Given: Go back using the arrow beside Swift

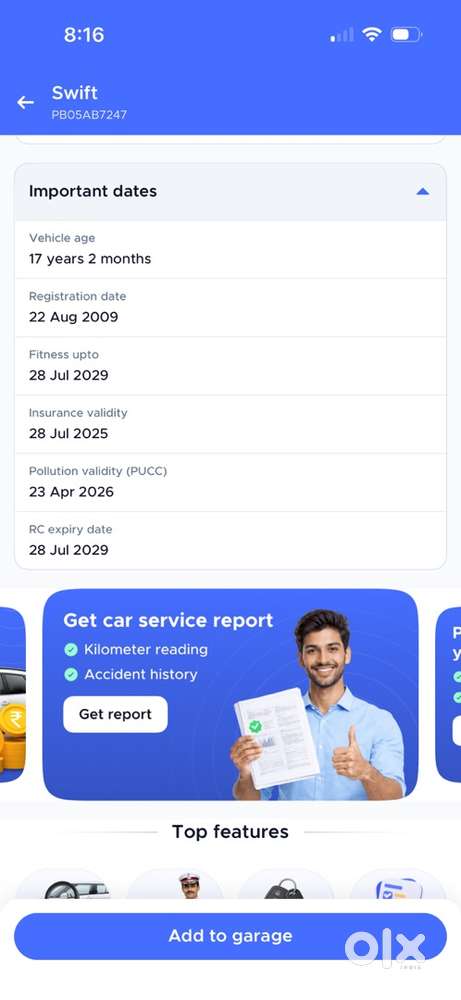Looking at the screenshot, I should [26, 102].
